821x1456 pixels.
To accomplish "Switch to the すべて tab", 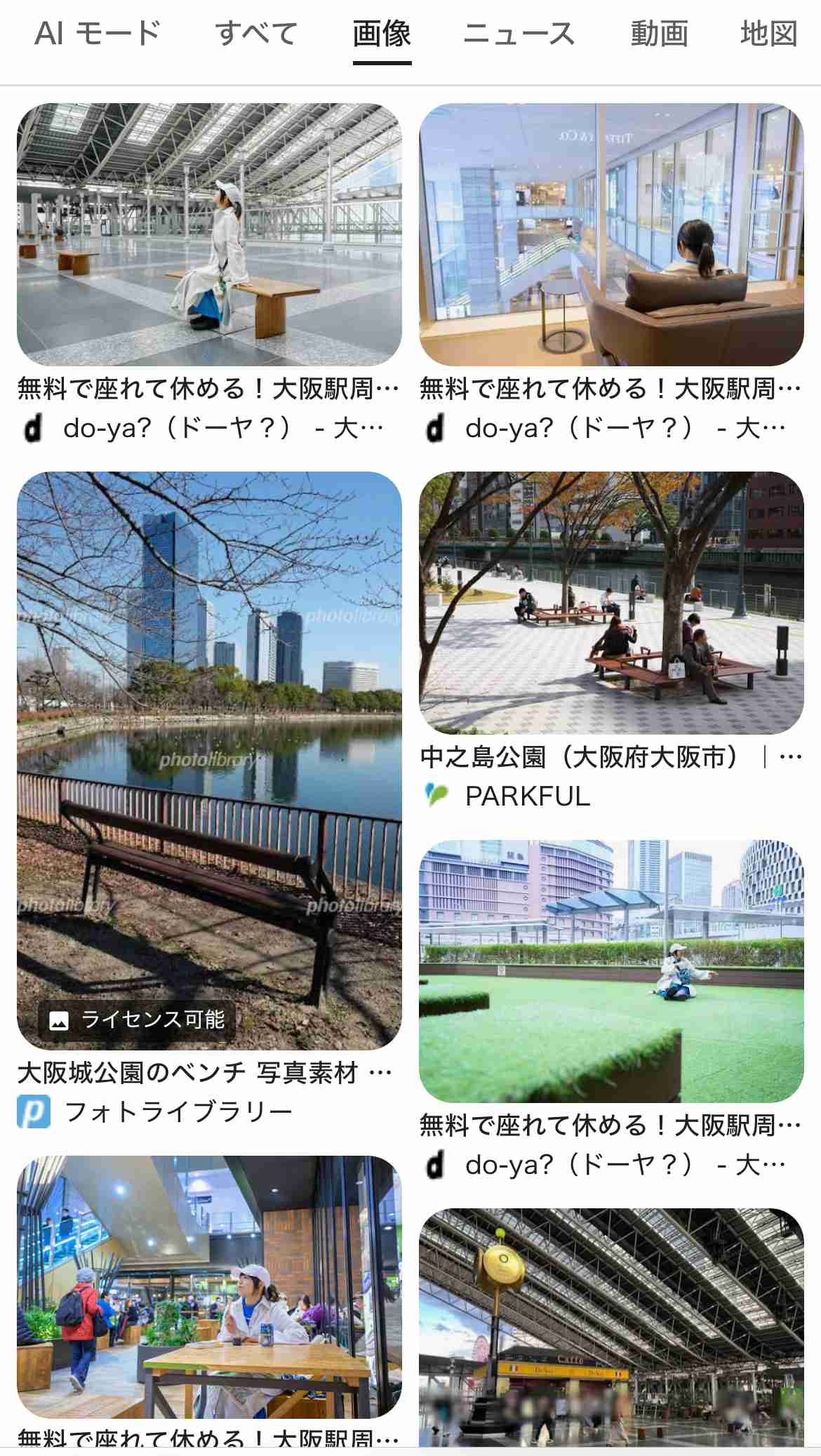I will pos(257,33).
